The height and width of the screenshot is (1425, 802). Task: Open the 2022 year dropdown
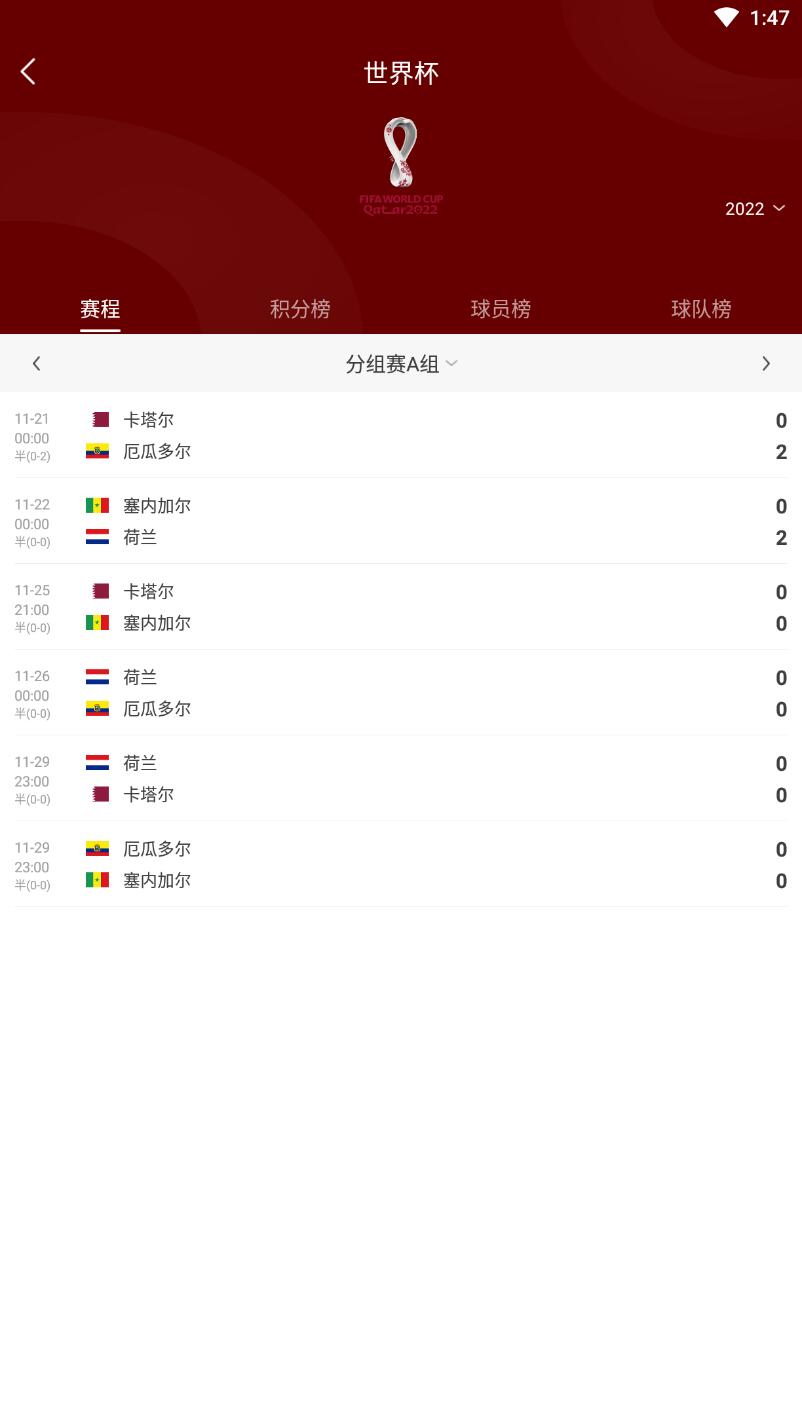click(x=755, y=208)
